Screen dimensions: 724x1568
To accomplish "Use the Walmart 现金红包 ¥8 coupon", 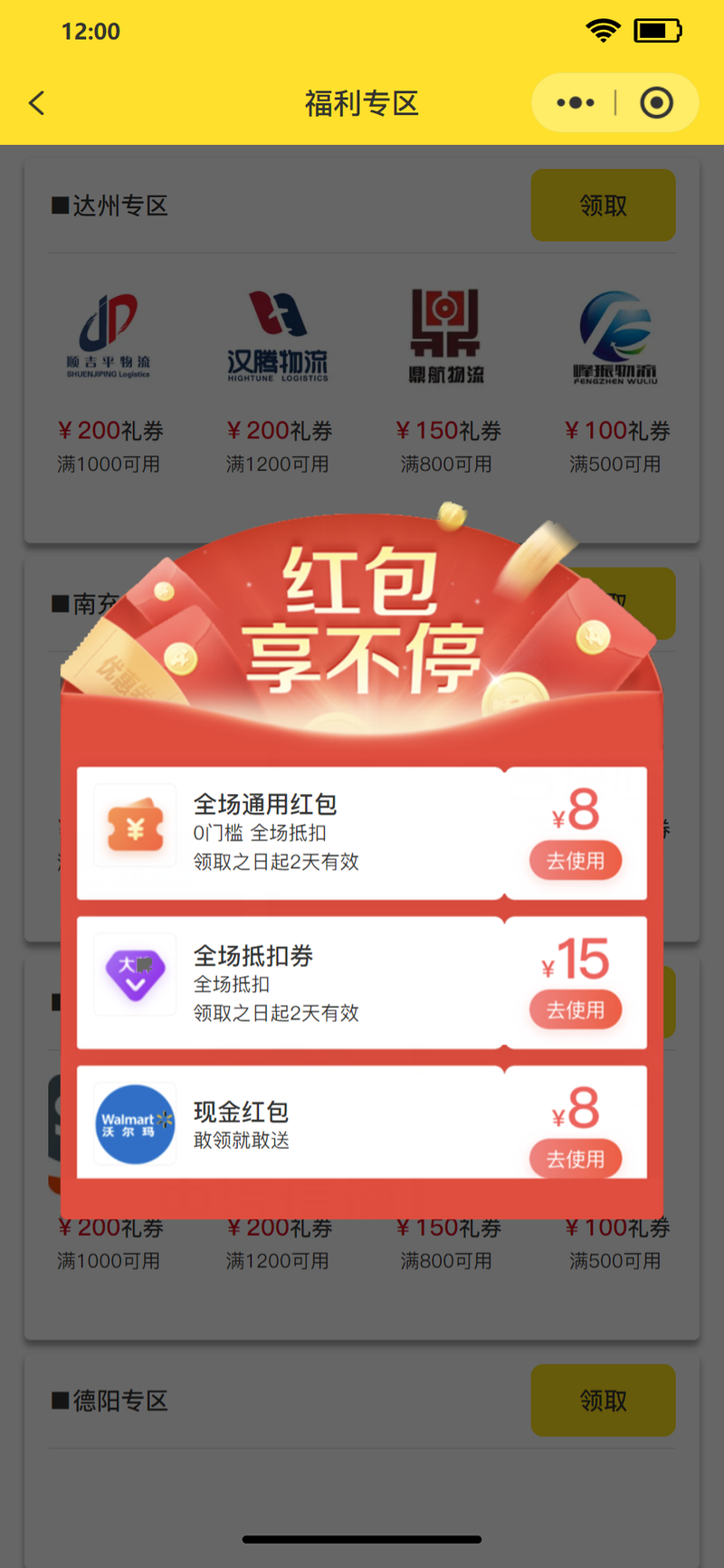I will [575, 1158].
